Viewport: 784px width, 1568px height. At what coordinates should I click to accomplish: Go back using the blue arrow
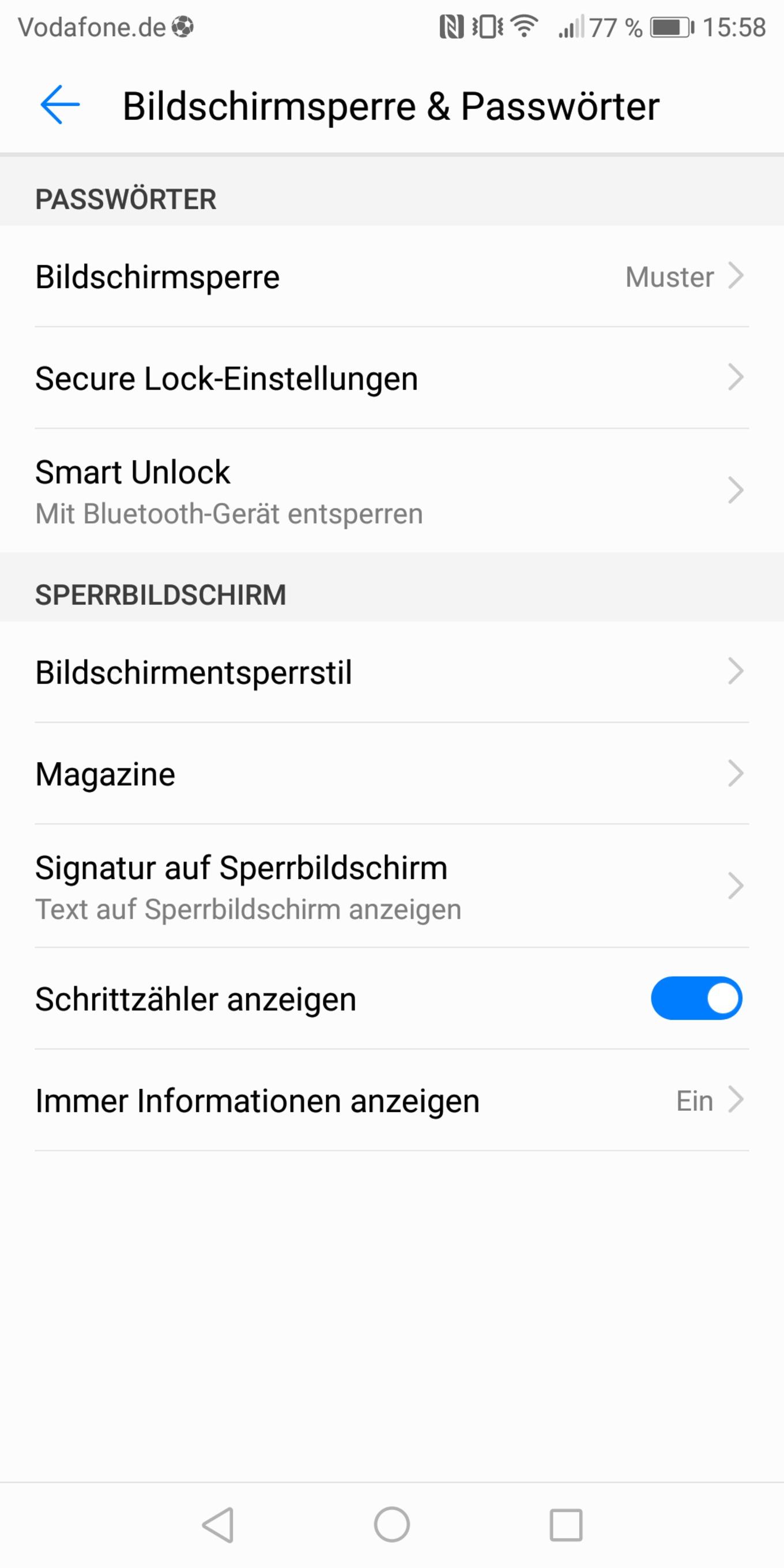59,105
